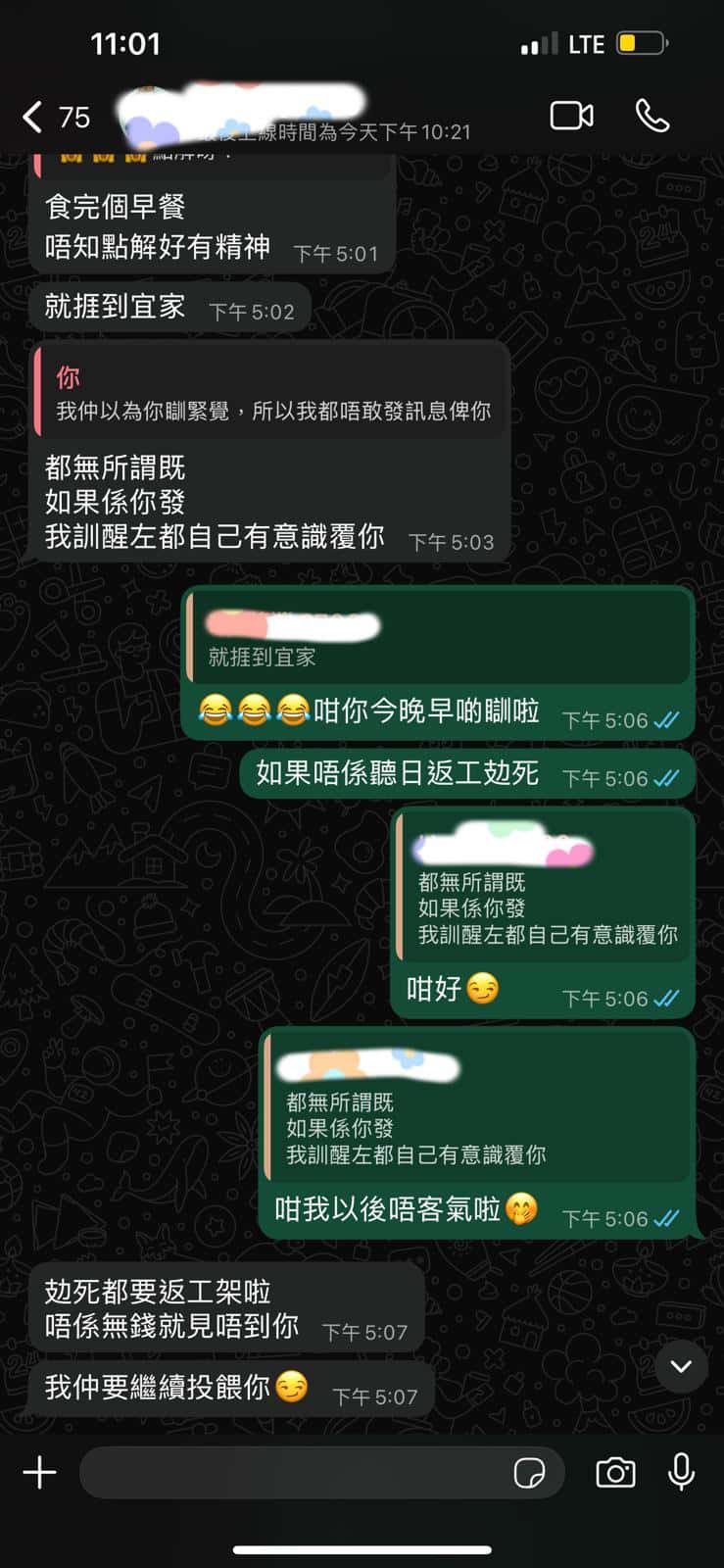Start a voice call

652,116
